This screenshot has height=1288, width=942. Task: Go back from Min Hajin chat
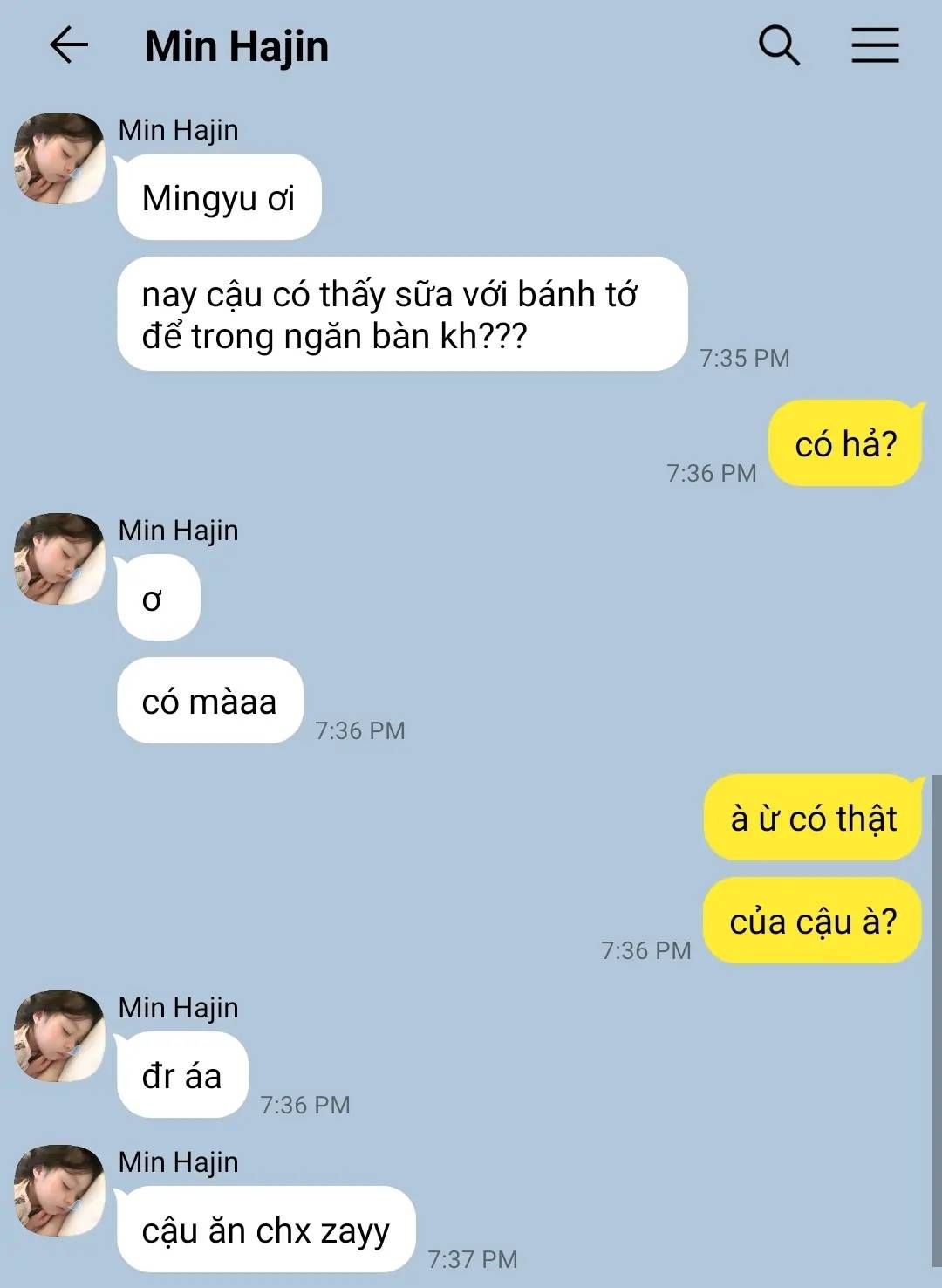click(x=69, y=45)
